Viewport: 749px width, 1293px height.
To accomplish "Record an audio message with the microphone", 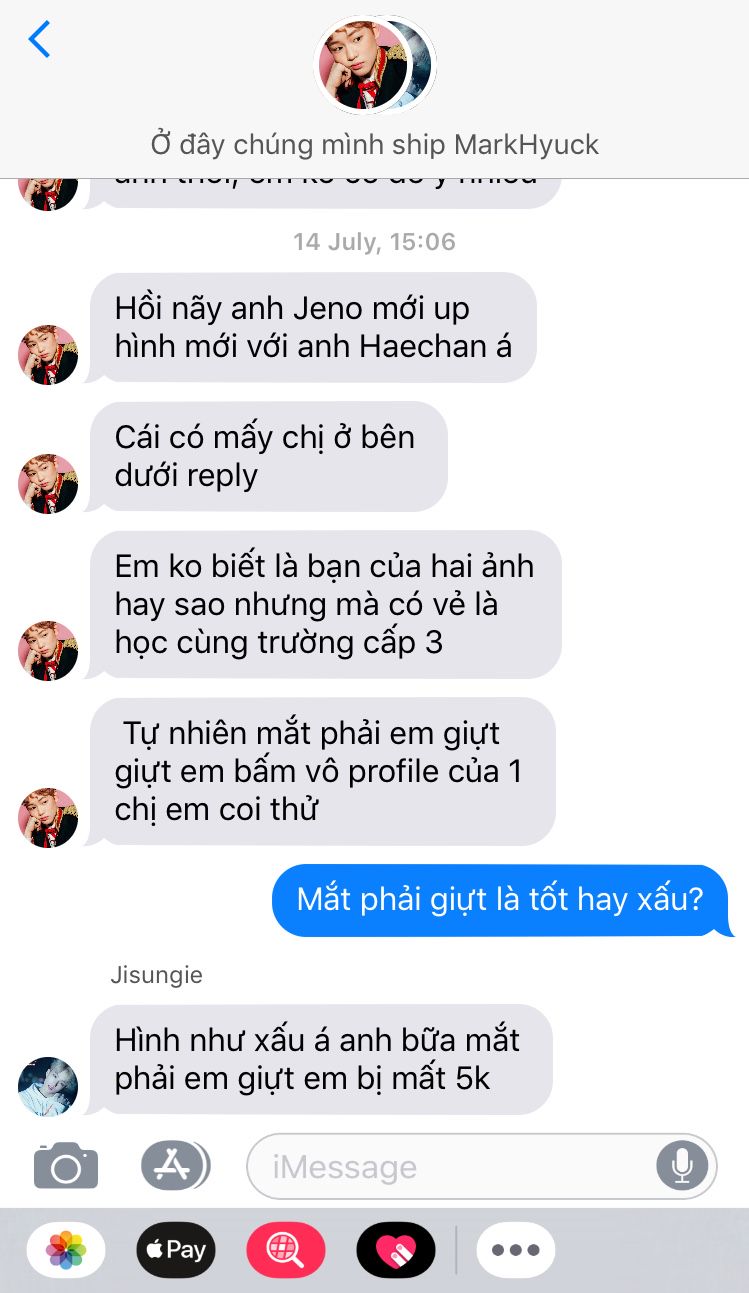I will (x=682, y=1166).
